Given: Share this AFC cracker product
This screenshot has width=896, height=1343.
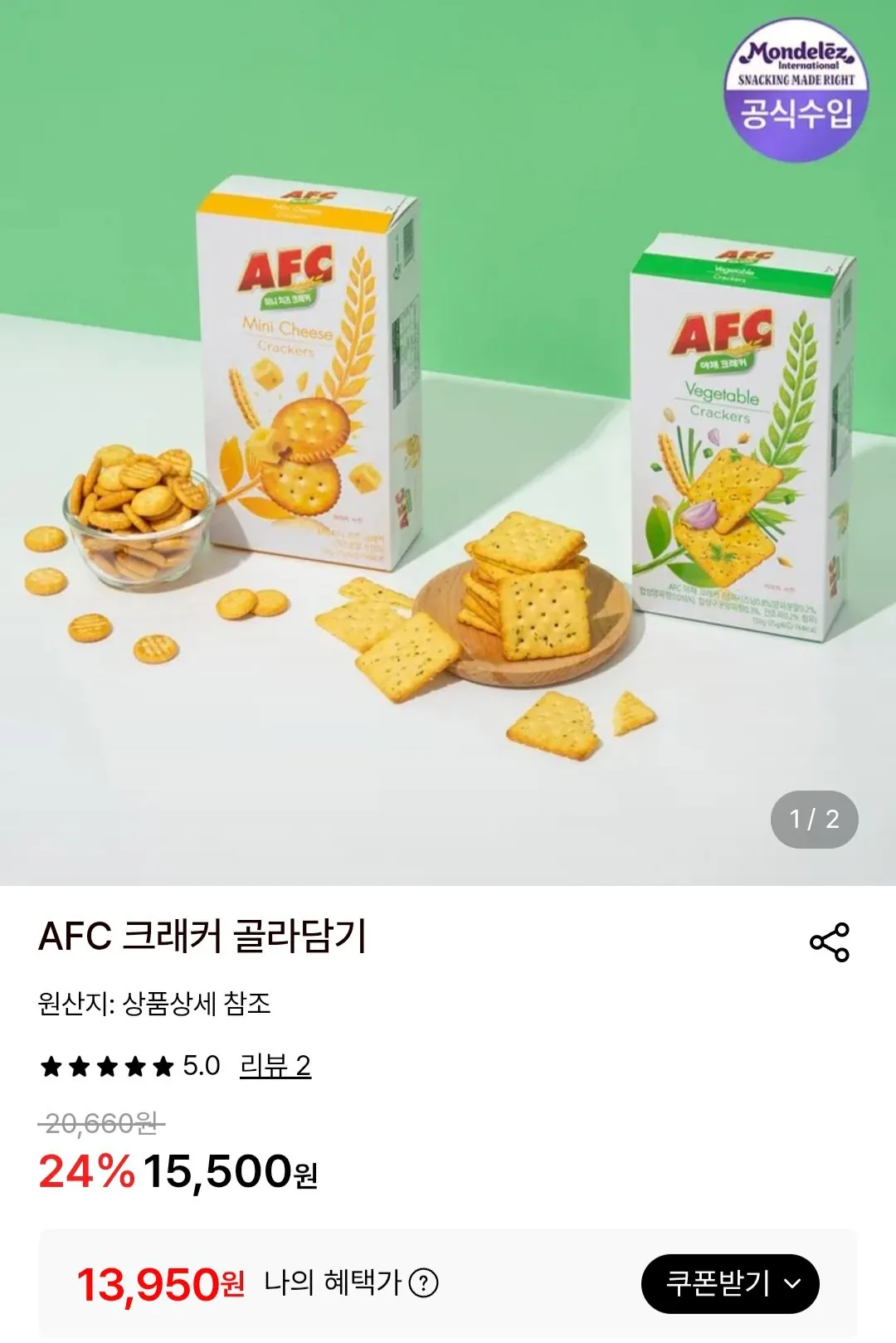Looking at the screenshot, I should (829, 942).
